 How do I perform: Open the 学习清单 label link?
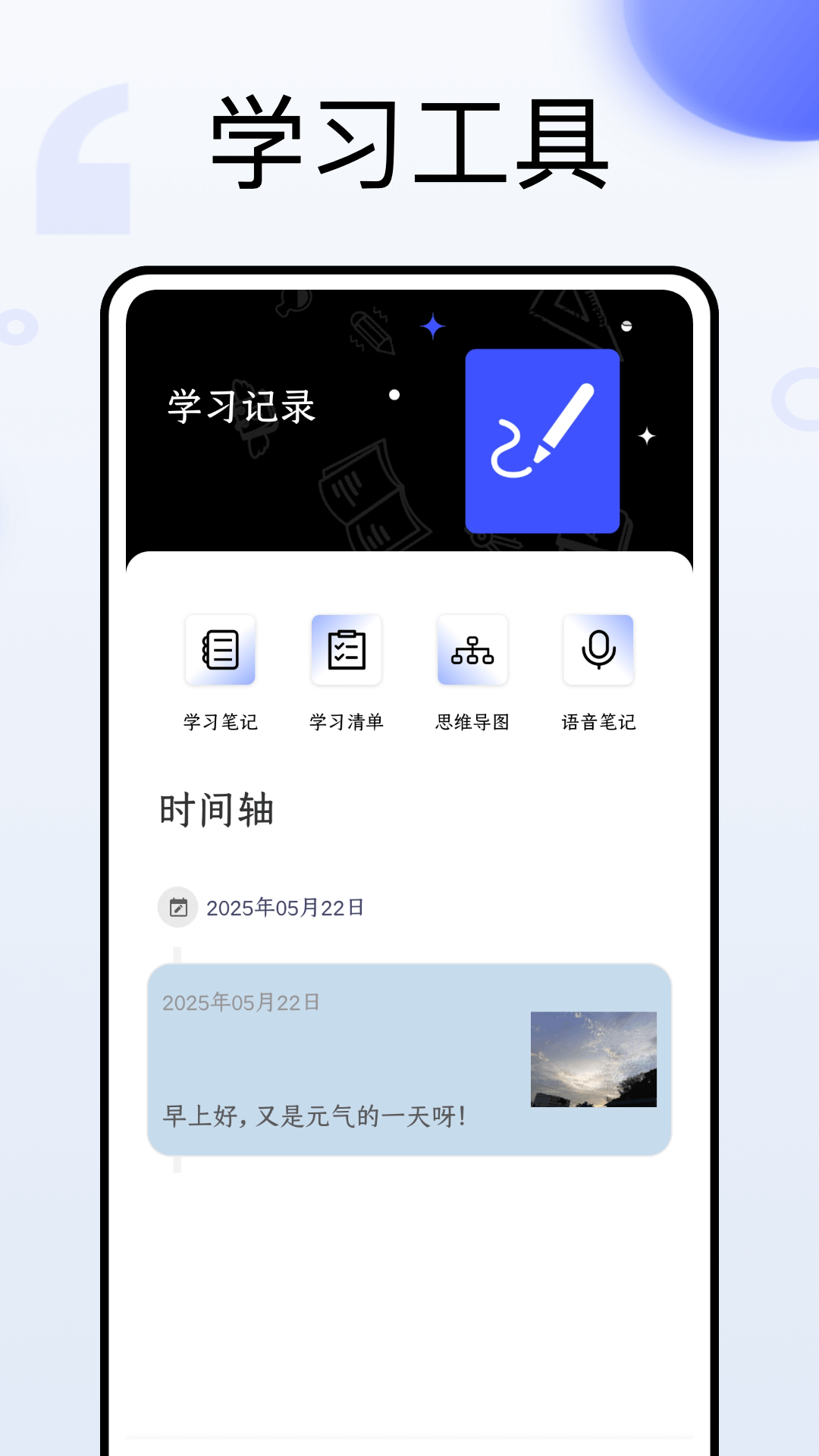346,723
